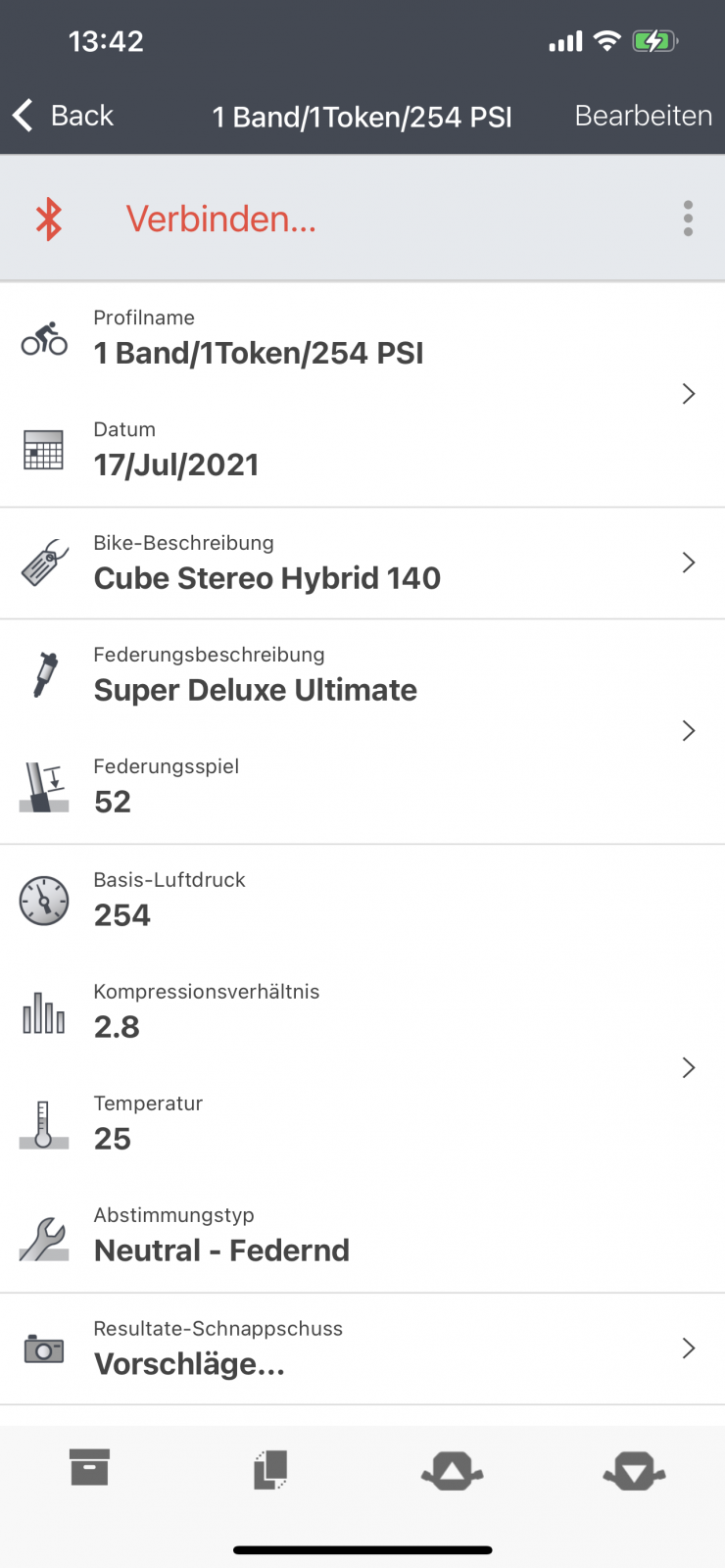Viewport: 725px width, 1568px height.
Task: Open Bike-Beschreibung Cube Stereo Hybrid 140
Action: pos(362,563)
